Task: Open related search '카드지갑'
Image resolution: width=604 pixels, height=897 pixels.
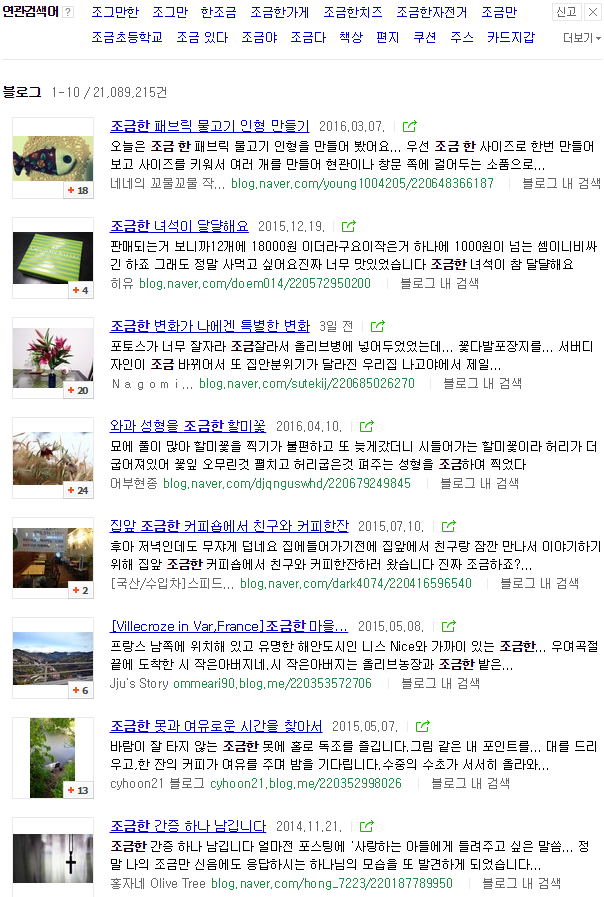Action: 510,37
